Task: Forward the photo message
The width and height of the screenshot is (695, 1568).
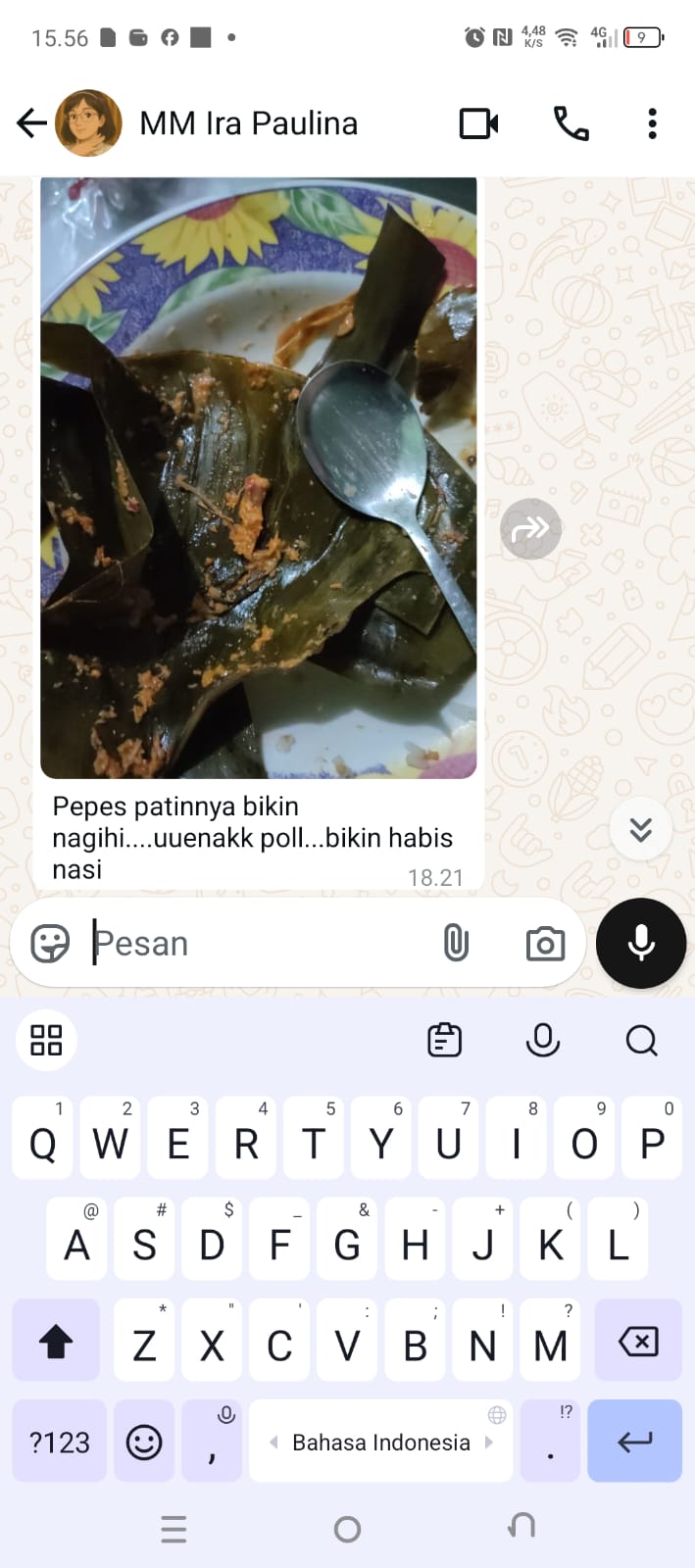Action: (530, 529)
